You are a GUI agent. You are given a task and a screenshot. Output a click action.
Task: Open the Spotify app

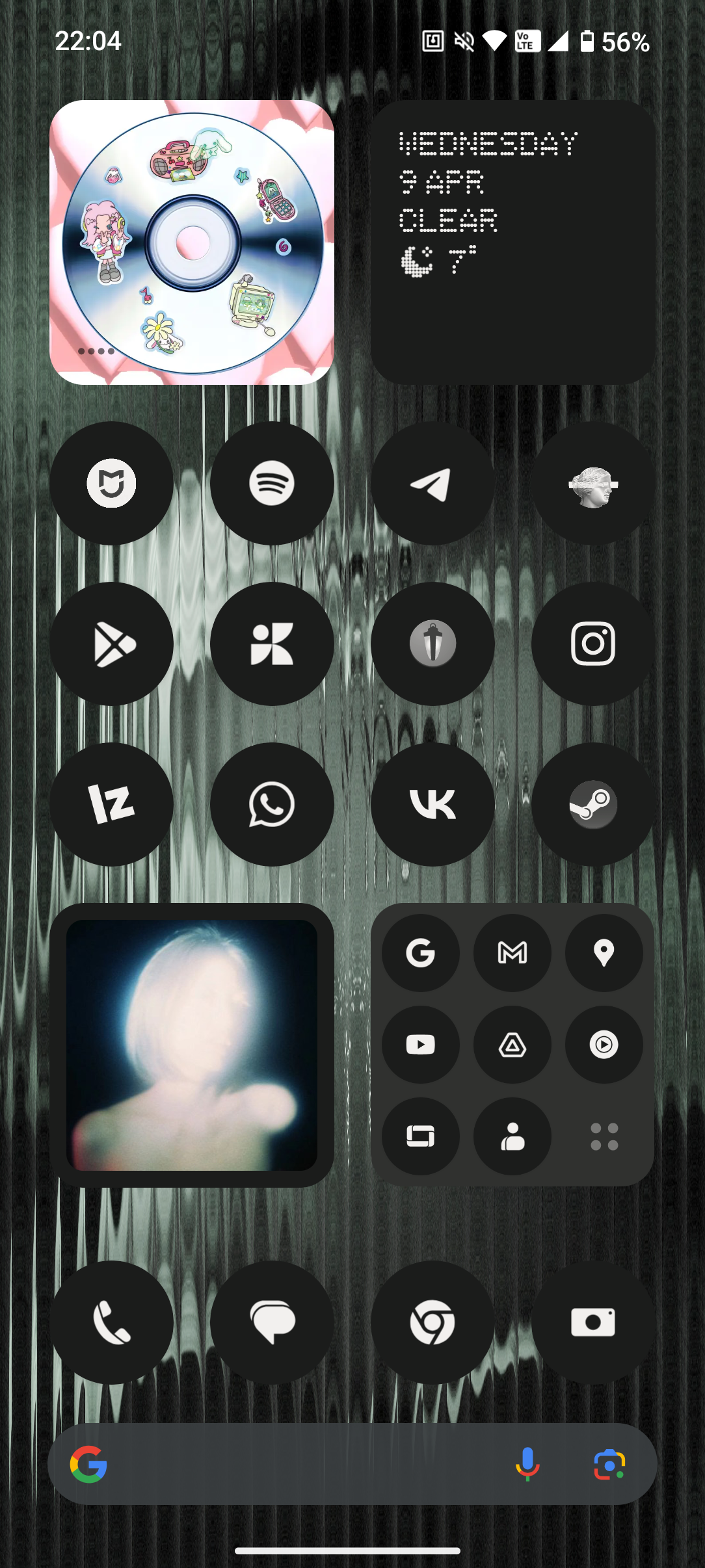(272, 483)
